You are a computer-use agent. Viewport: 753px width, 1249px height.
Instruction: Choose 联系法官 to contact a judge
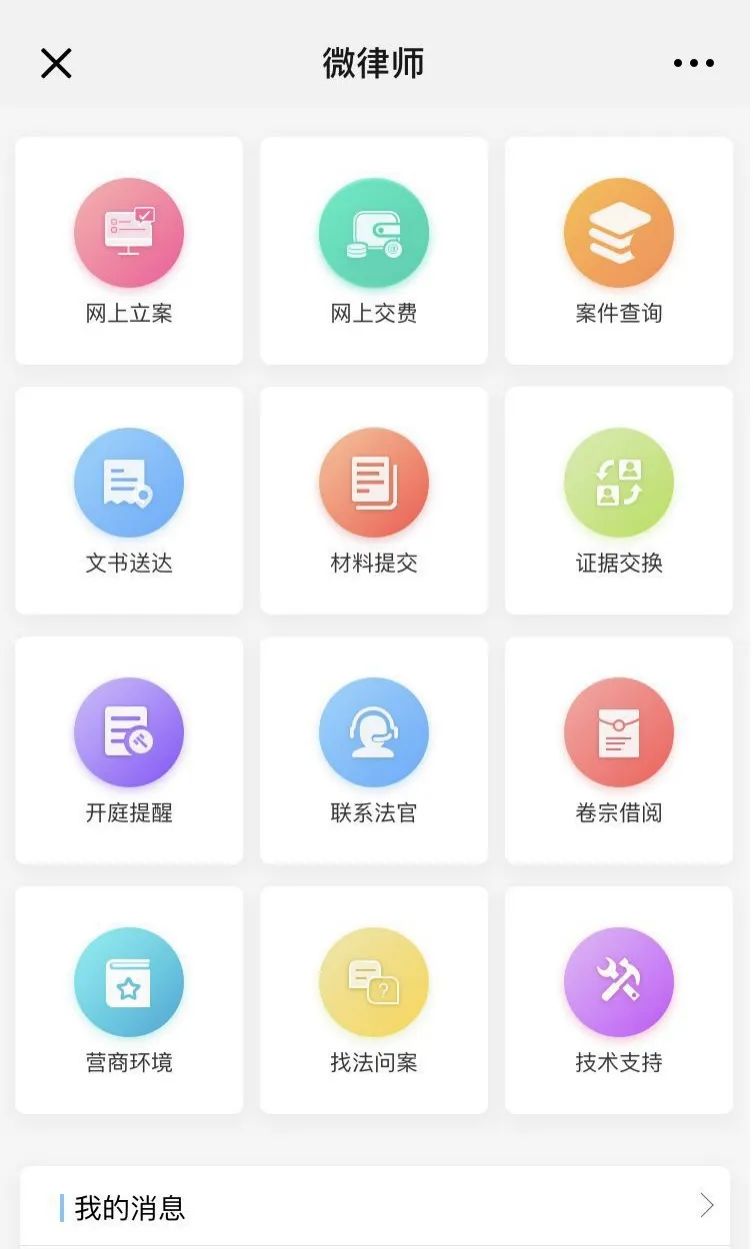[x=374, y=751]
